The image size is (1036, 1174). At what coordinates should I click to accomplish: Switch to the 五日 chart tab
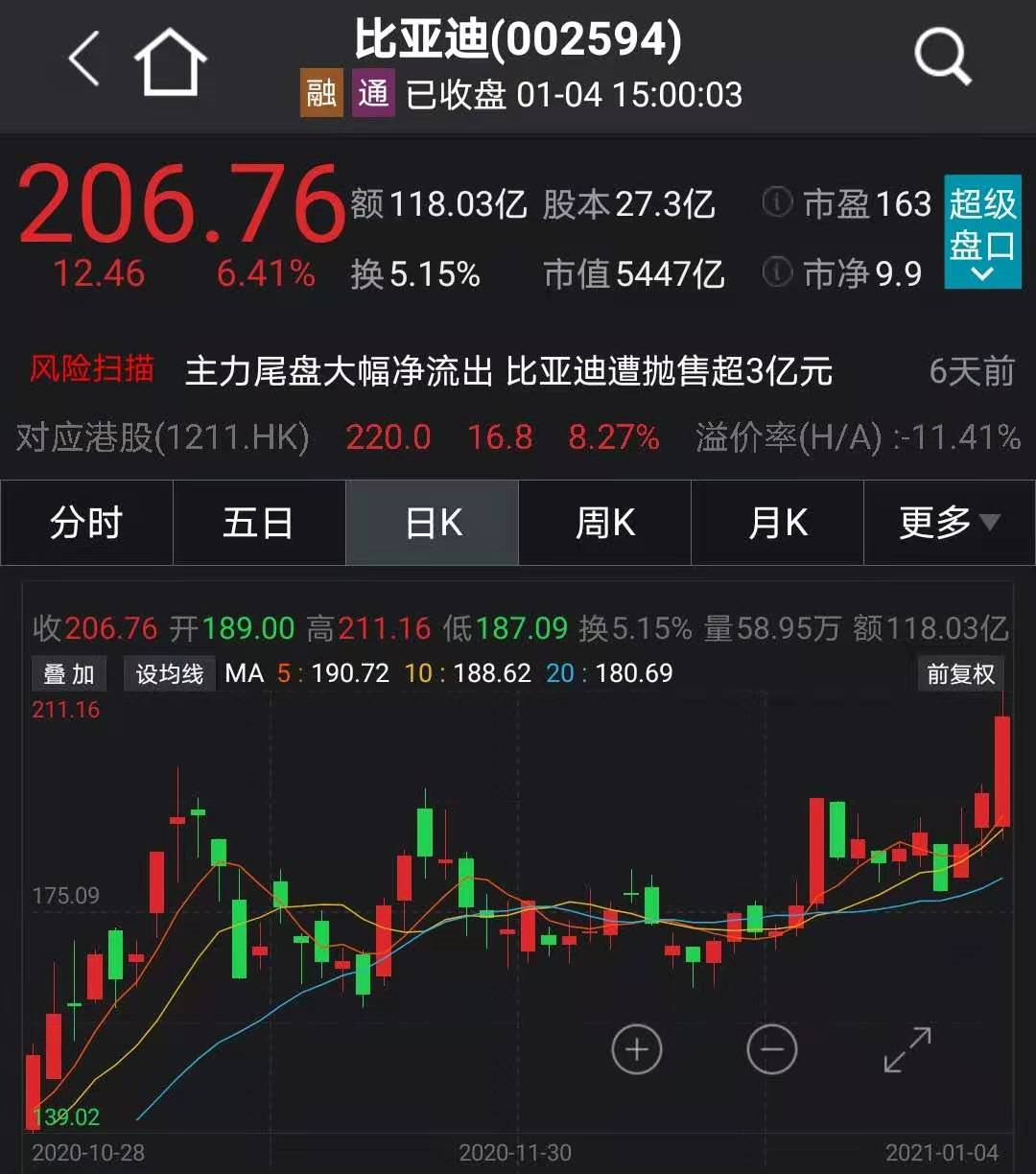coord(258,523)
